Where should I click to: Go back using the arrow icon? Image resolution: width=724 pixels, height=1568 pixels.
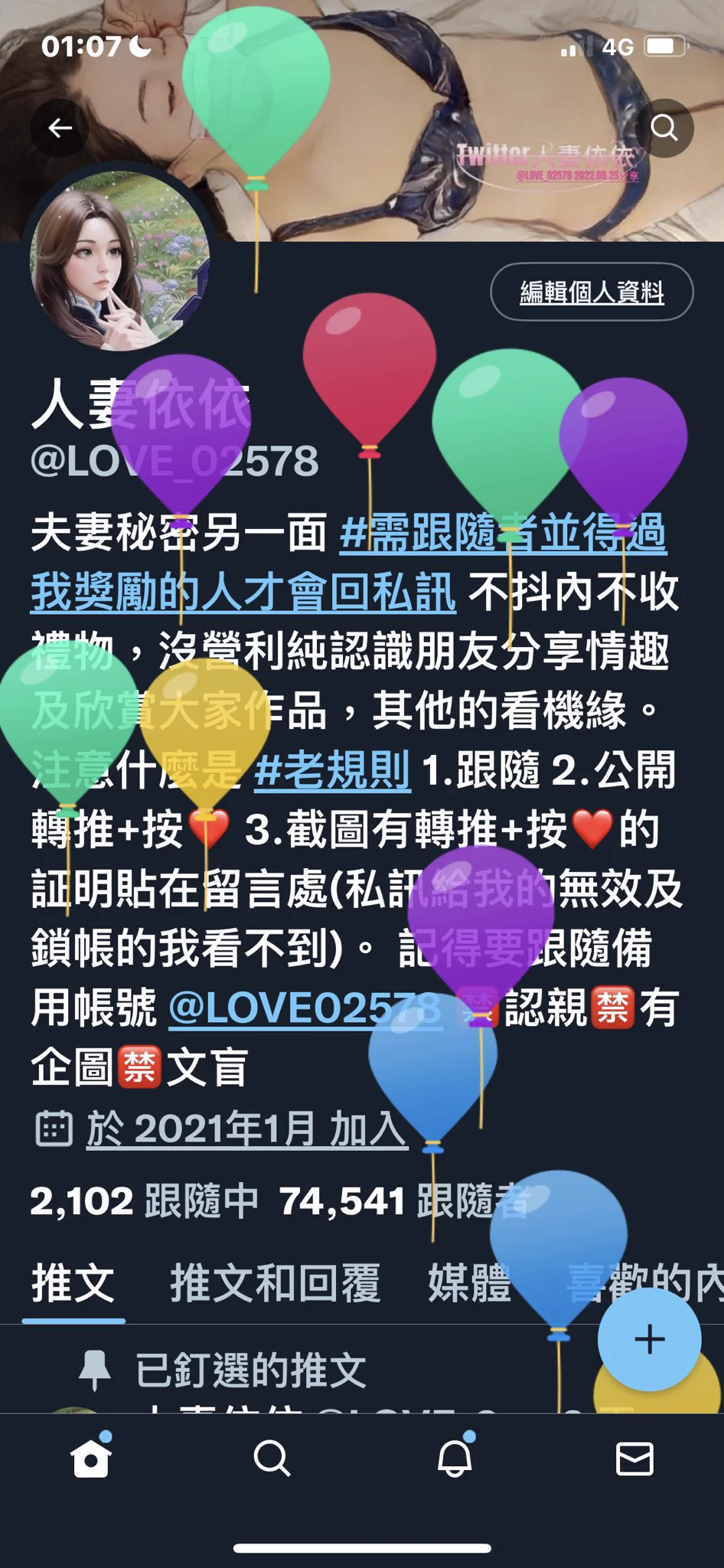tap(60, 128)
